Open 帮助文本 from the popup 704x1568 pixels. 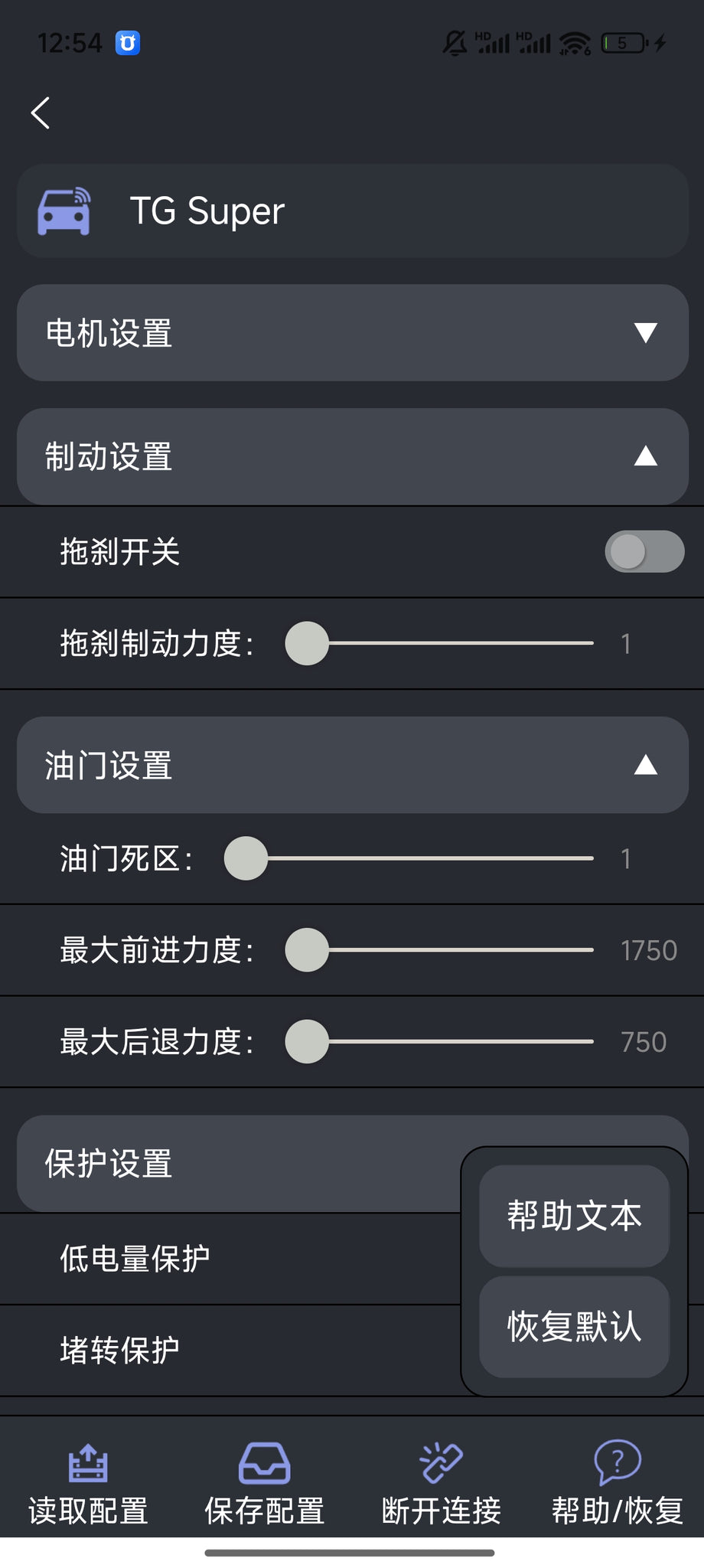pos(574,1216)
